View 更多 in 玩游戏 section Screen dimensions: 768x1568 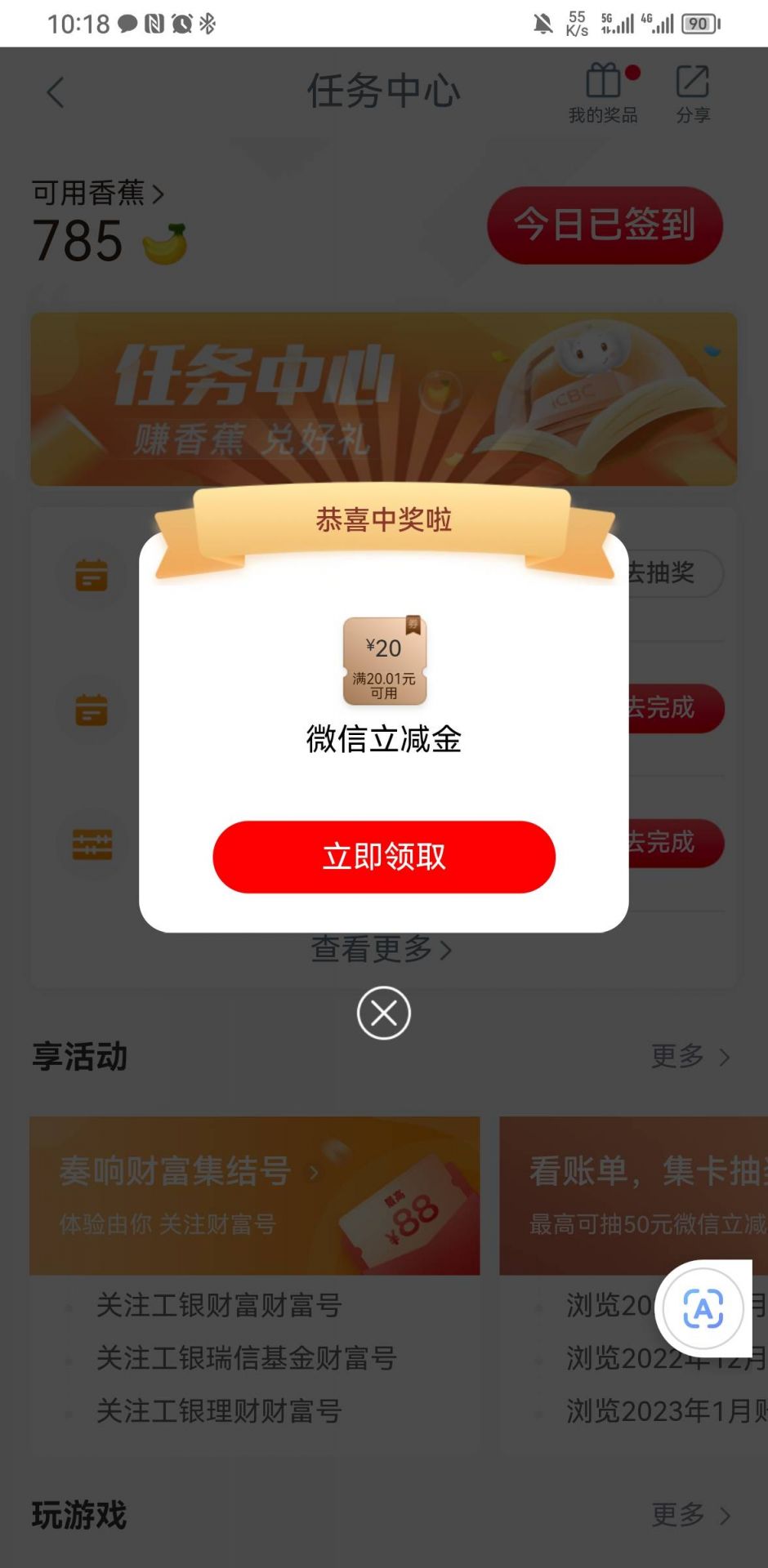click(689, 1516)
